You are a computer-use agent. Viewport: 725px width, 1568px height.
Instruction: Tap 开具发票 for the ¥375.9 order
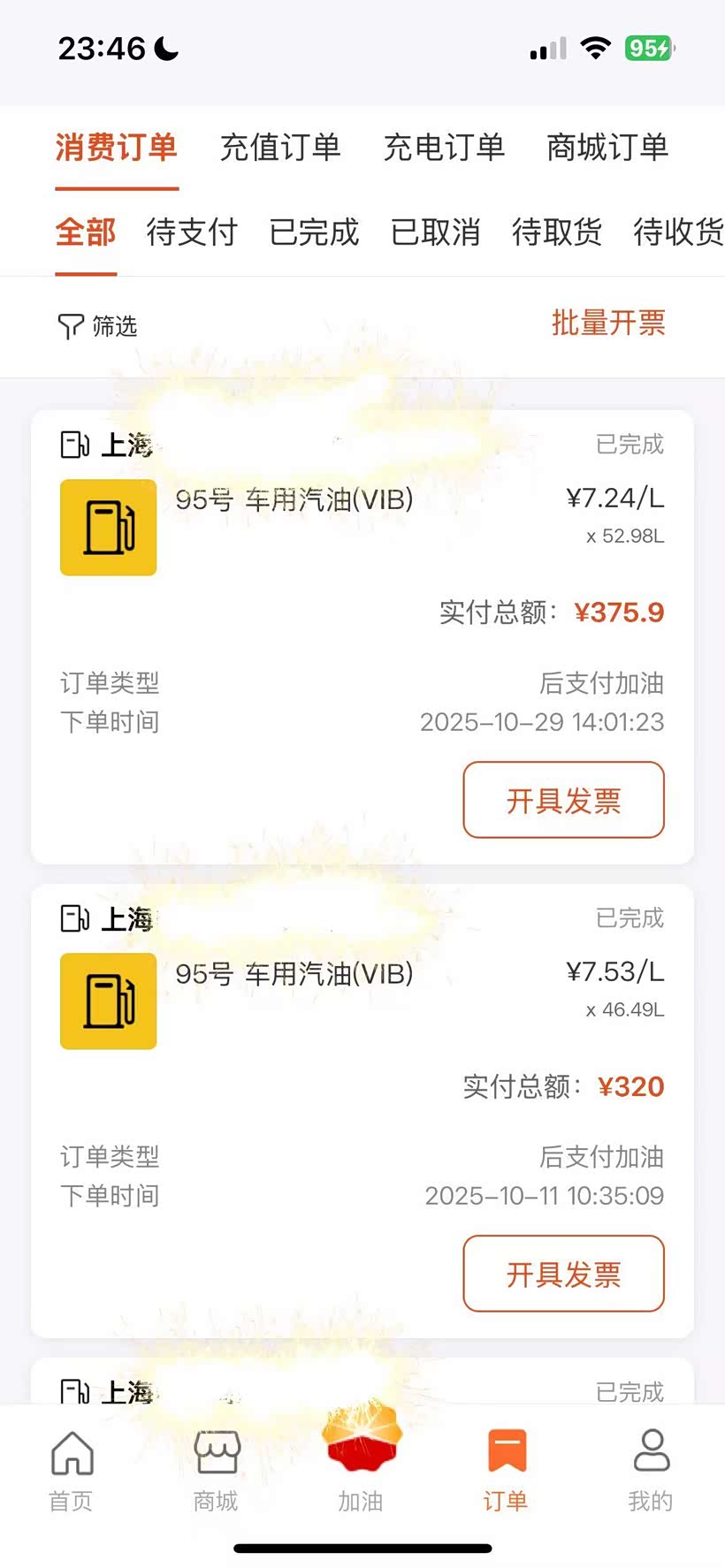[563, 800]
